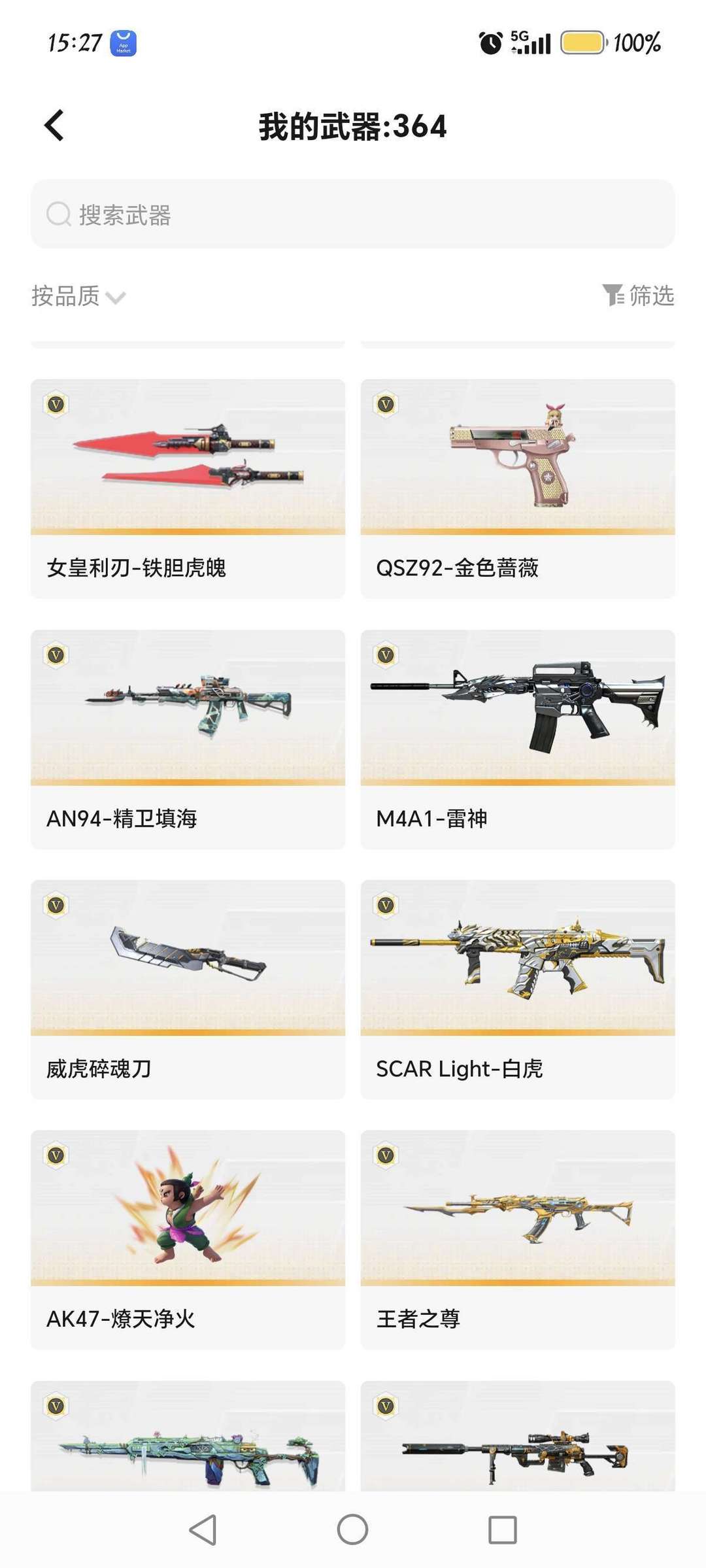Open the QSZ92-金色蔷薇 pistol card

[x=518, y=488]
